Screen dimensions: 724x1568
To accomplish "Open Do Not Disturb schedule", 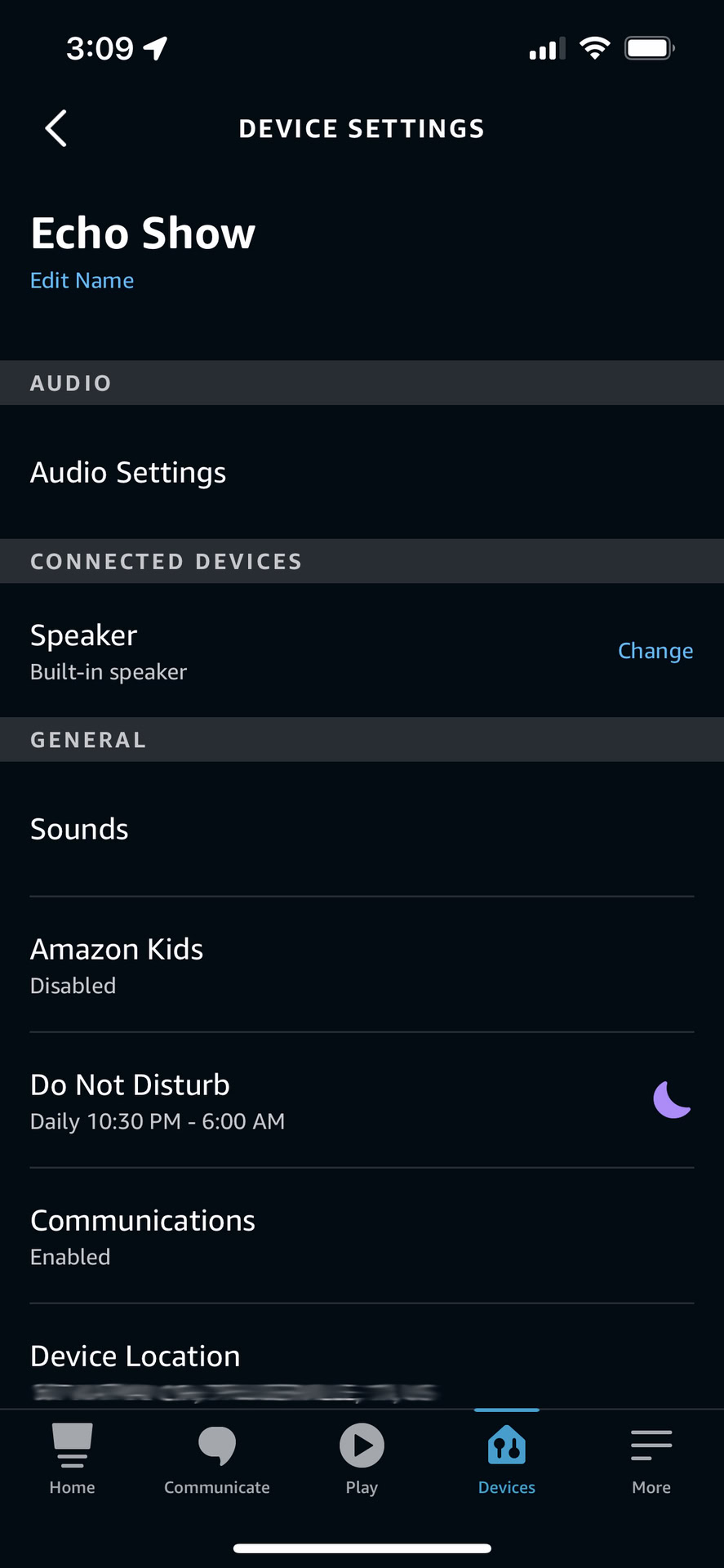I will tap(158, 1100).
